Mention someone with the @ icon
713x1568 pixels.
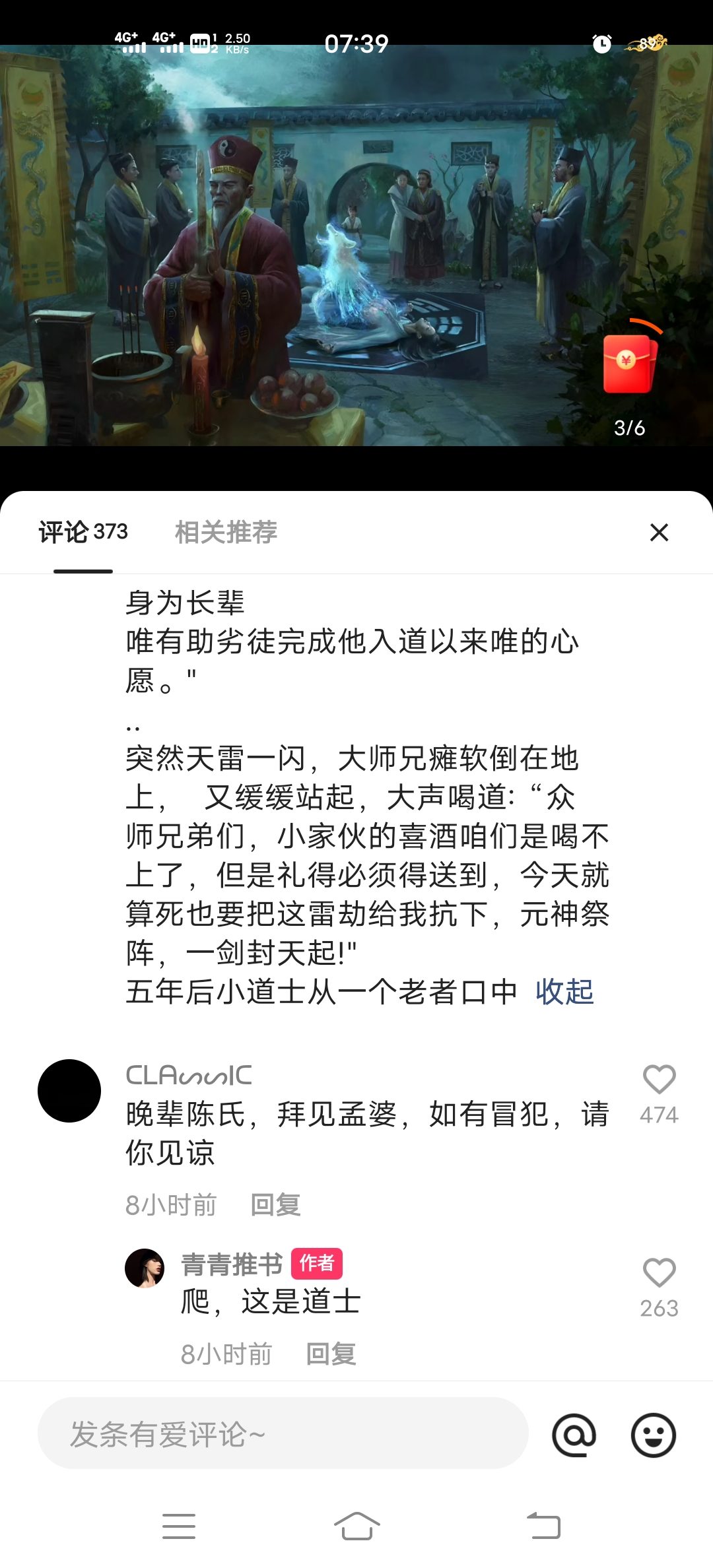574,1435
